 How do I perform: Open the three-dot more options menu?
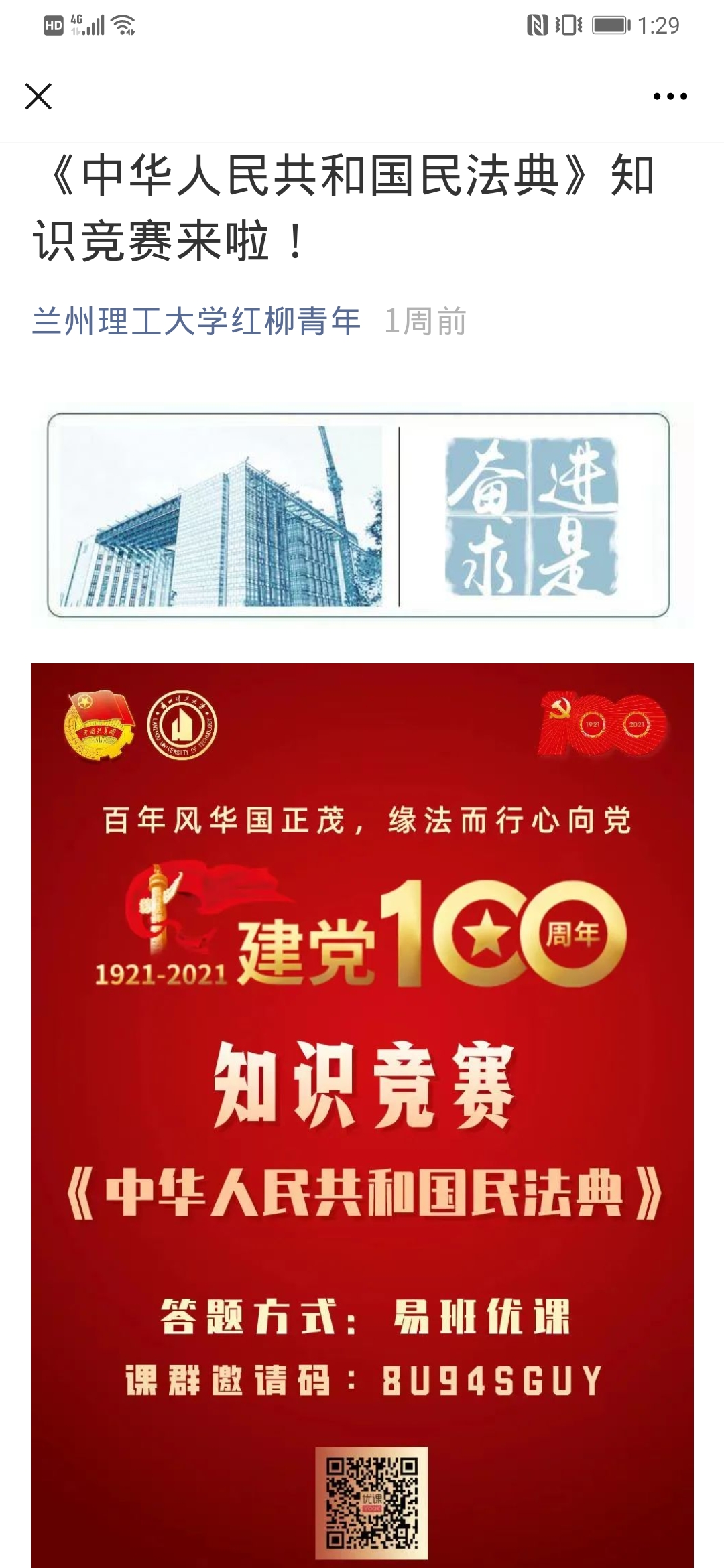[670, 96]
